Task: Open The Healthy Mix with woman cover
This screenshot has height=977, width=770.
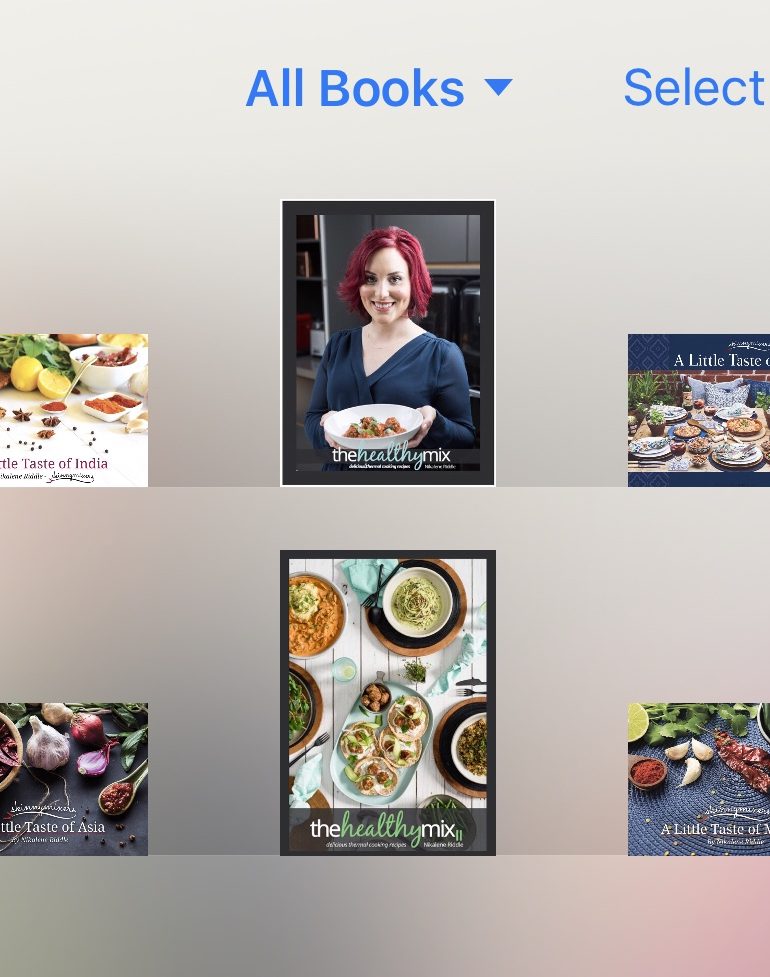Action: coord(388,343)
